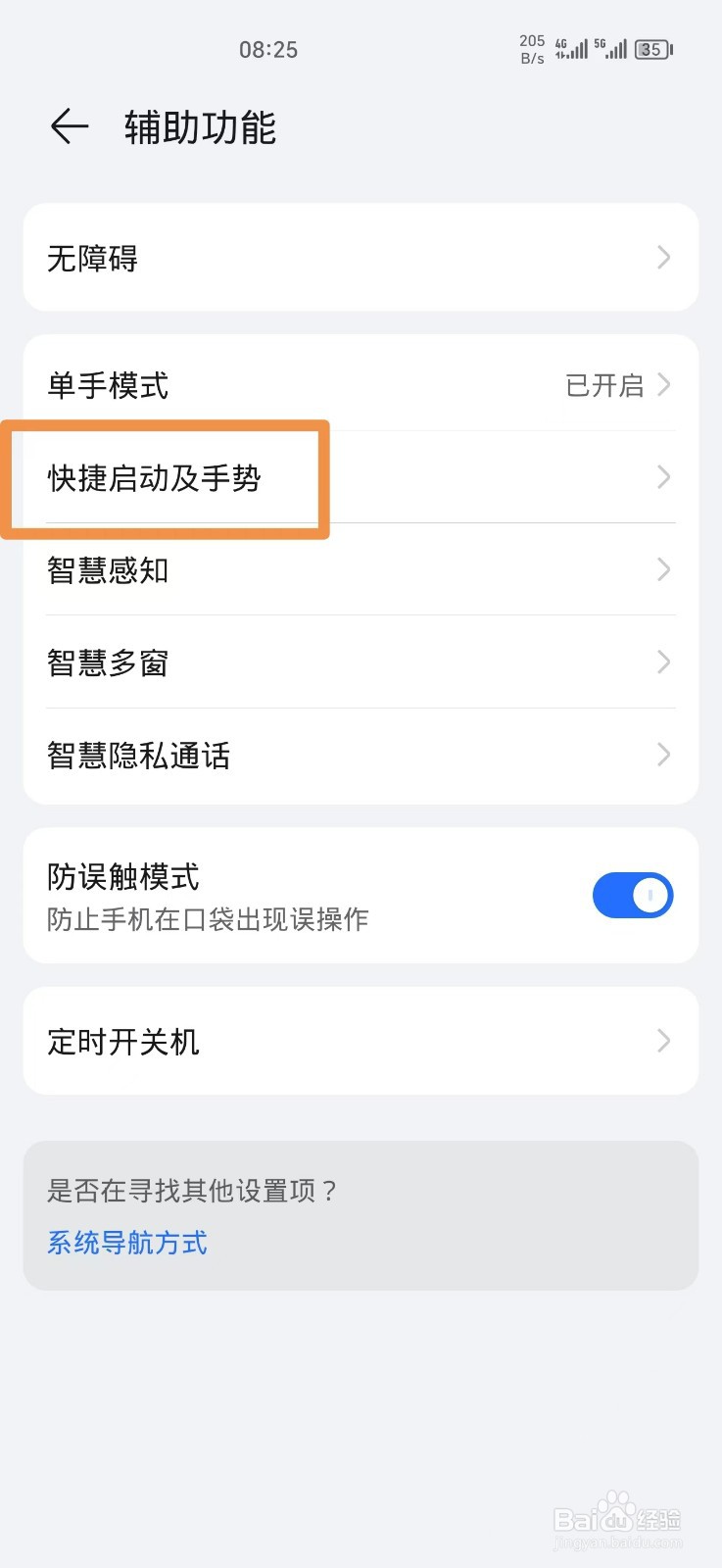Select the 辅助功能 page title
This screenshot has height=1568, width=722.
201,126
